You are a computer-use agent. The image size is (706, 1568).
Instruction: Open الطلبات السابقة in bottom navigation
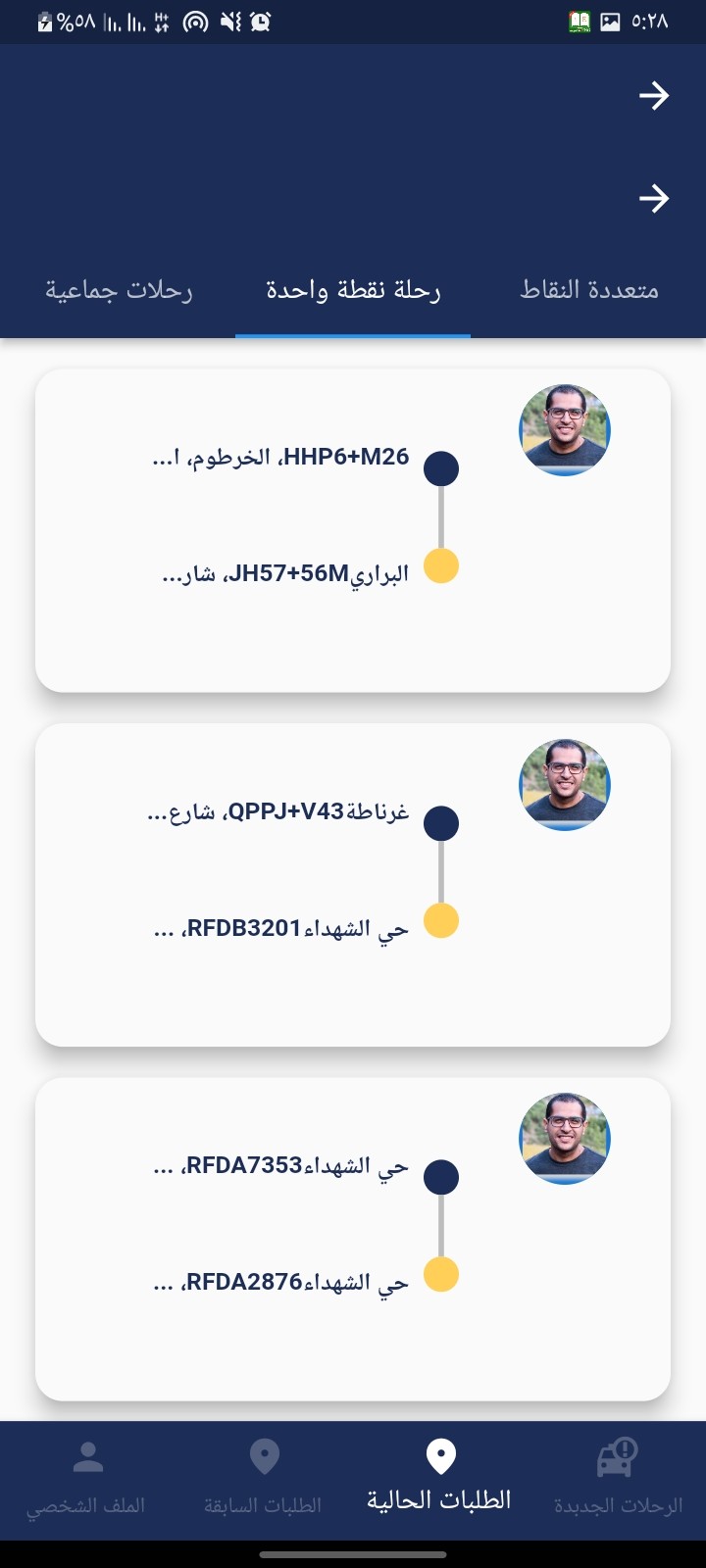point(264,1479)
